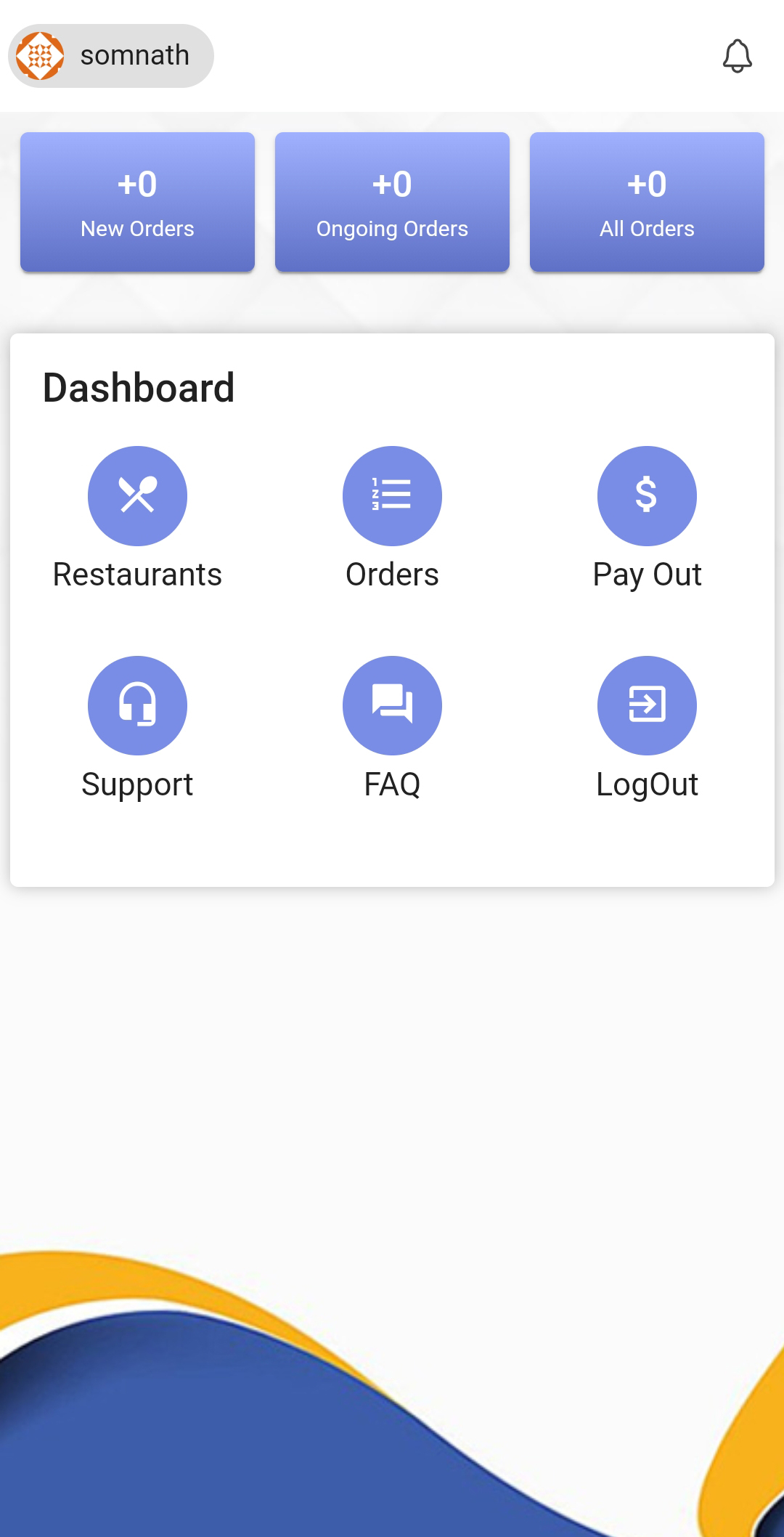Image resolution: width=784 pixels, height=1537 pixels.
Task: Open Pay Out
Action: [x=647, y=518]
